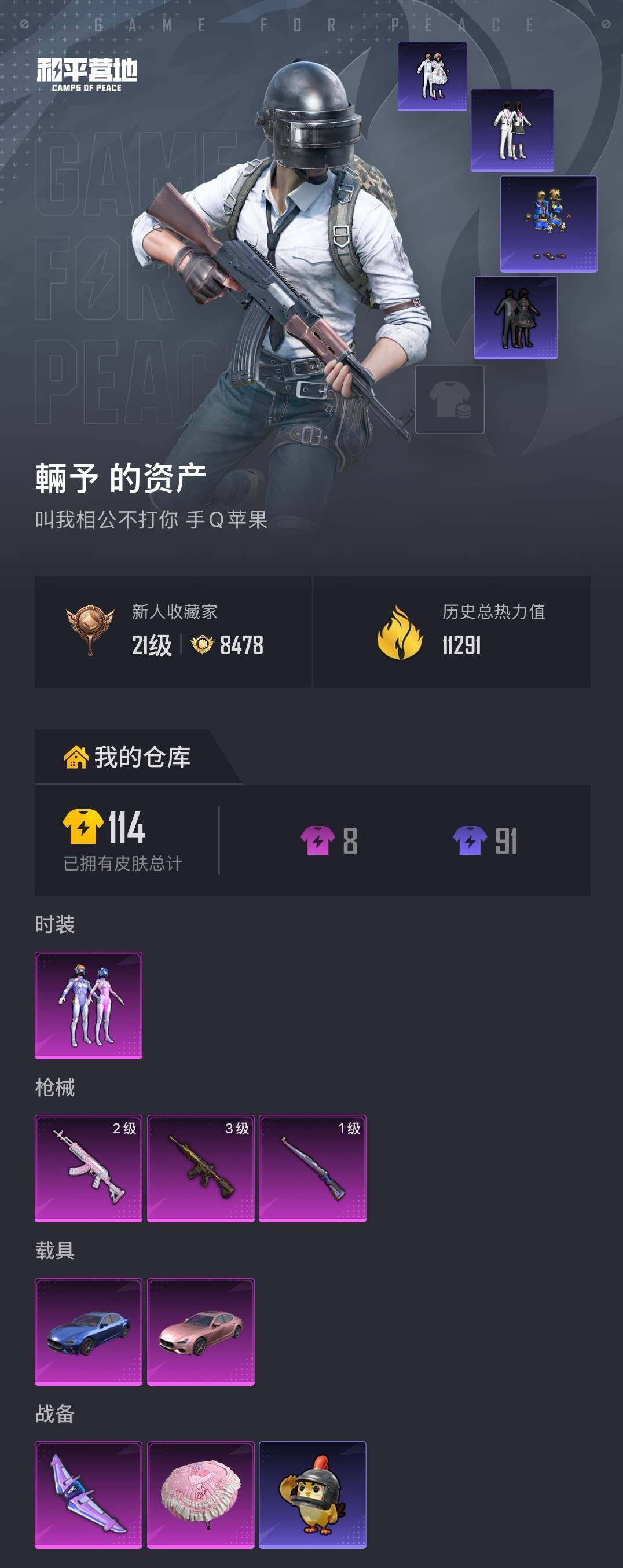Image resolution: width=623 pixels, height=1568 pixels.
Task: Open the pink parachute skin item
Action: pyautogui.click(x=201, y=1494)
